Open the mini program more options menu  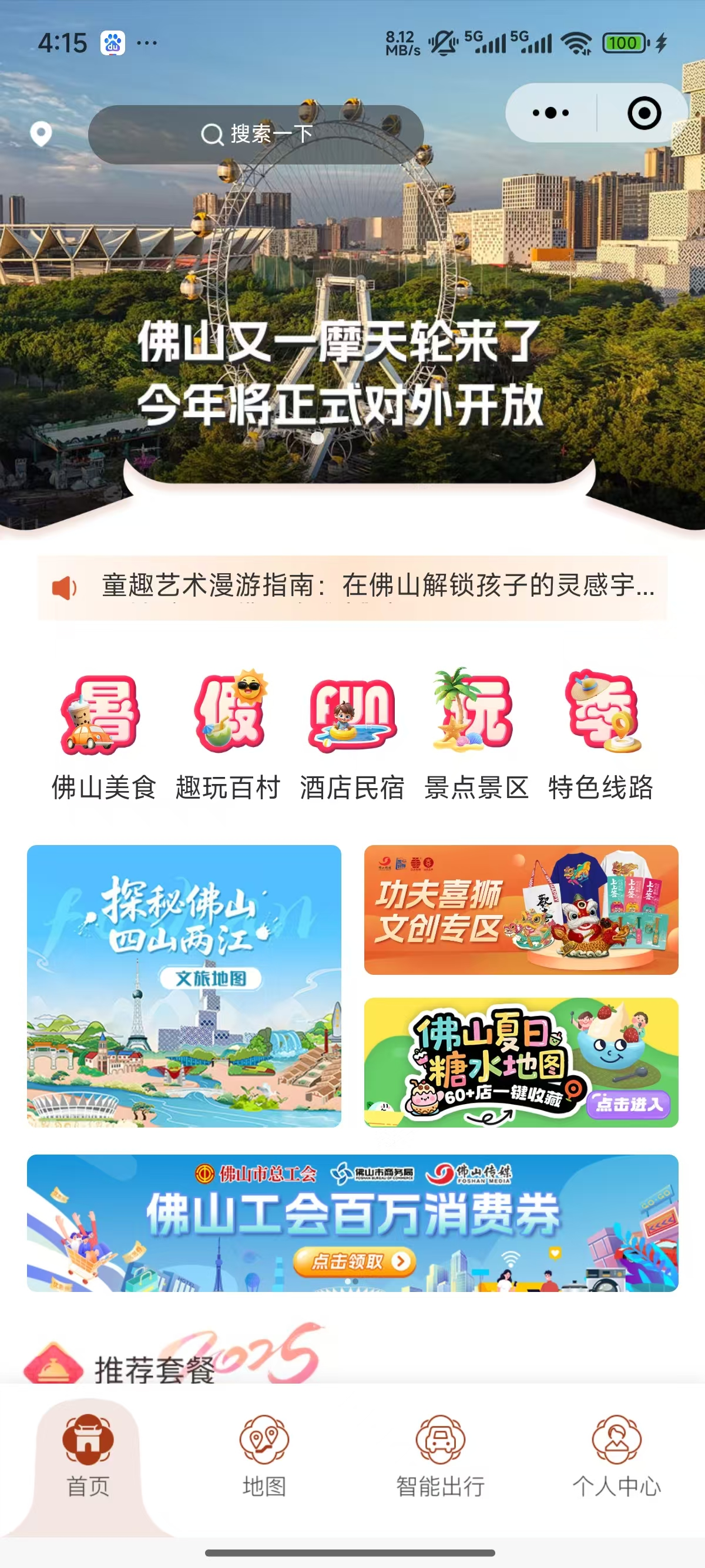550,113
